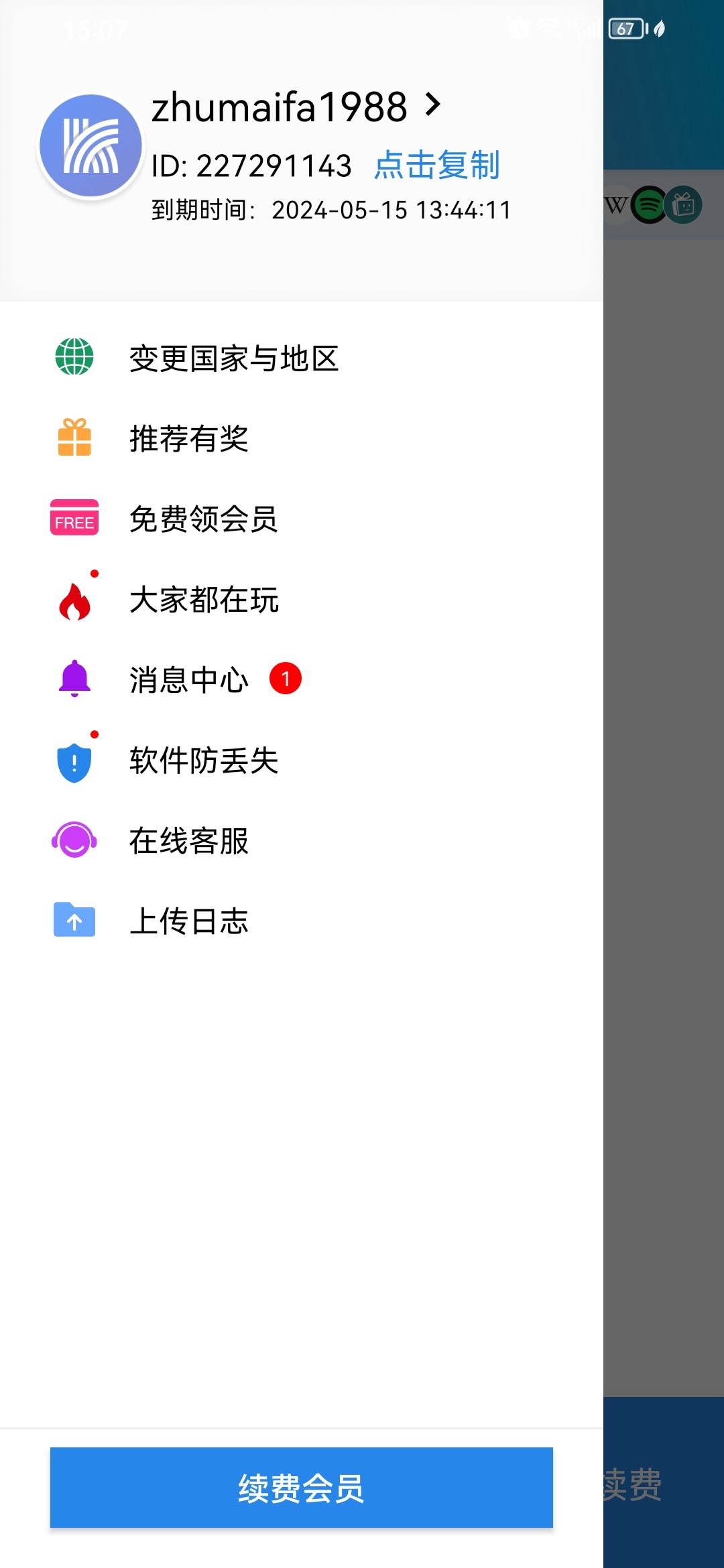Open the zhumaifa1988 profile chevron
Image resolution: width=724 pixels, height=1568 pixels.
(434, 105)
